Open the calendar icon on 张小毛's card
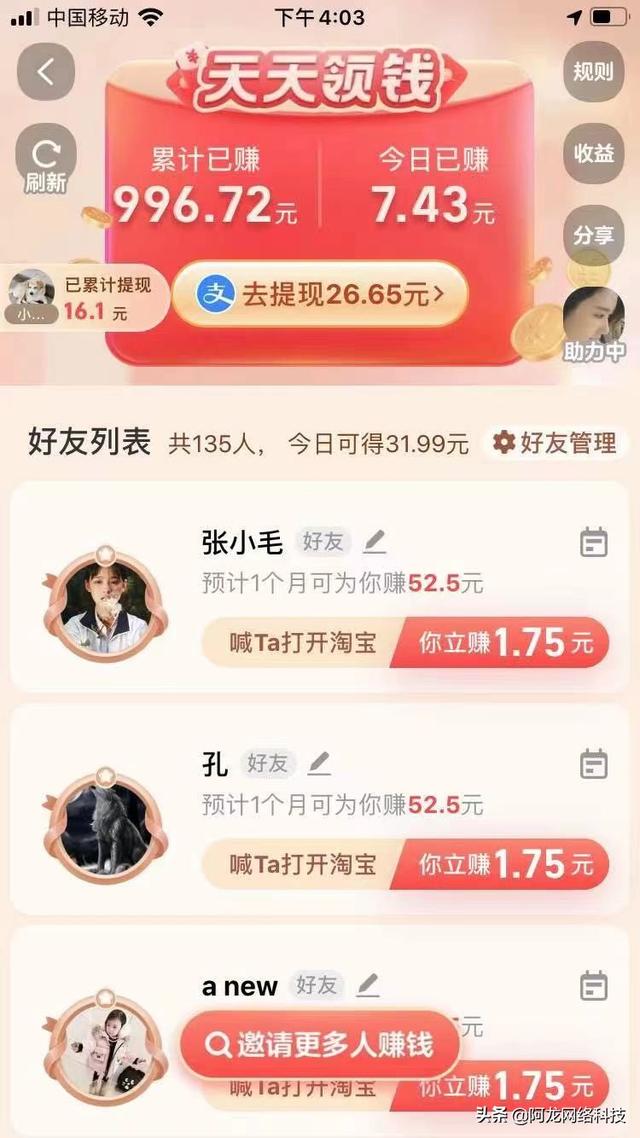Screen dimensions: 640x1138 594,543
